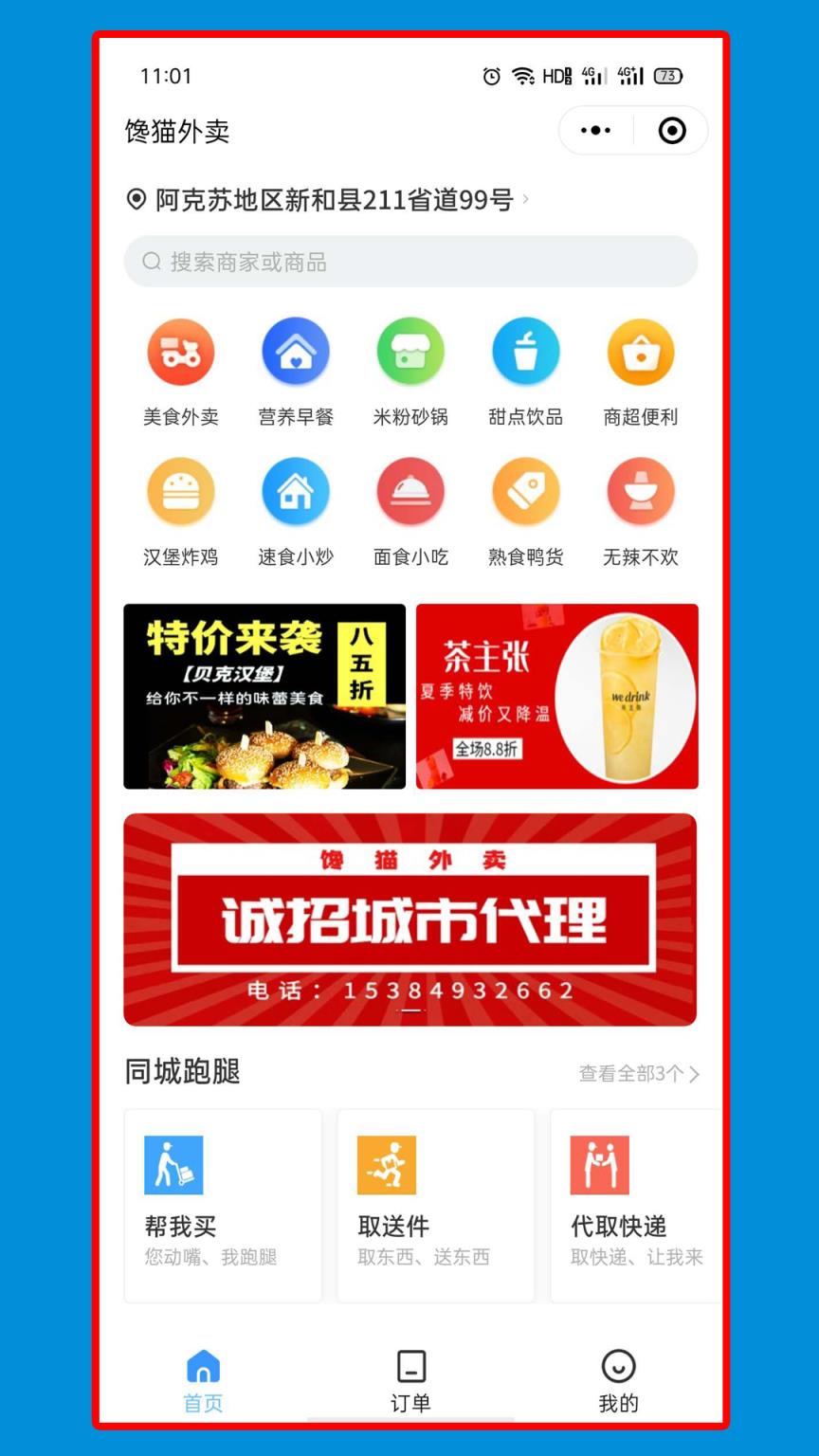Image resolution: width=819 pixels, height=1456 pixels.
Task: Open the 商超便利 convenience store category
Action: pyautogui.click(x=641, y=370)
